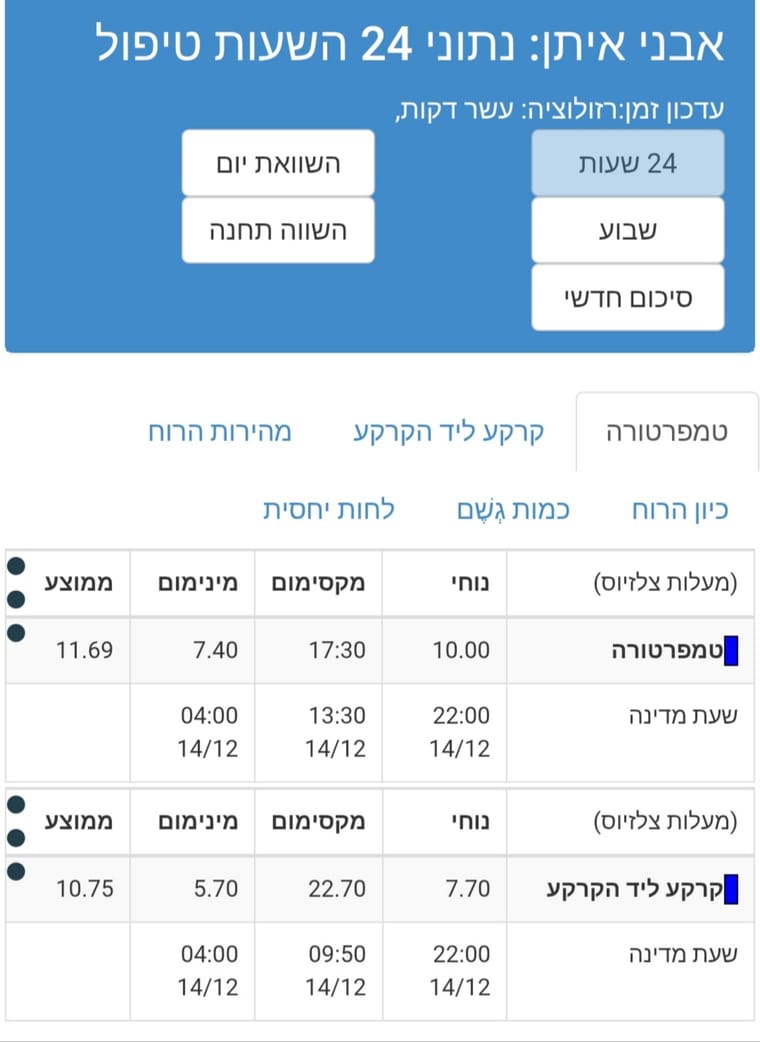Image resolution: width=760 pixels, height=1042 pixels.
Task: Switch to the שבוע weekly view
Action: (627, 230)
